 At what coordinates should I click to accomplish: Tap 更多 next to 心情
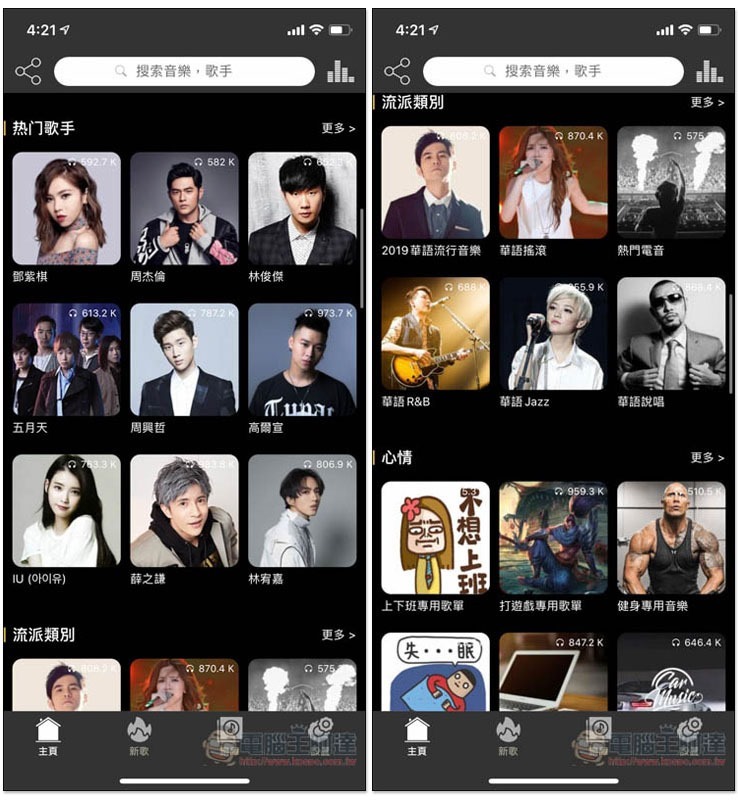click(x=707, y=457)
